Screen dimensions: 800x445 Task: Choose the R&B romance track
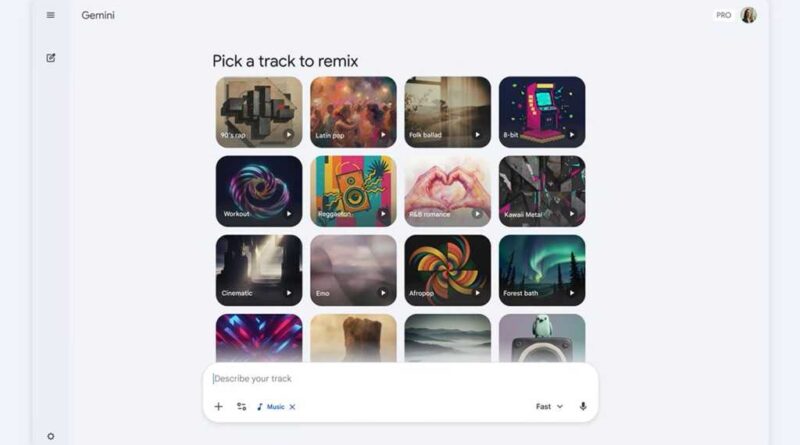pyautogui.click(x=447, y=191)
